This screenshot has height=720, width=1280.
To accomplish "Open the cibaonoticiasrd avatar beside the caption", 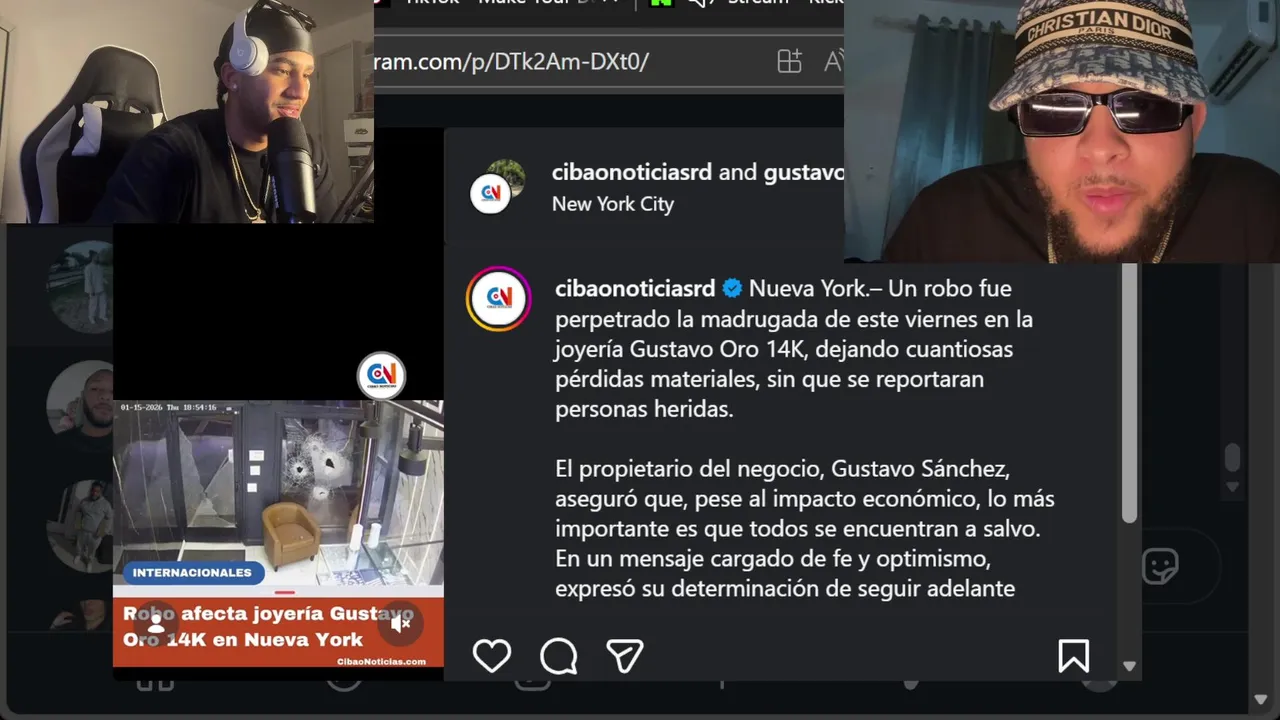I will point(498,298).
